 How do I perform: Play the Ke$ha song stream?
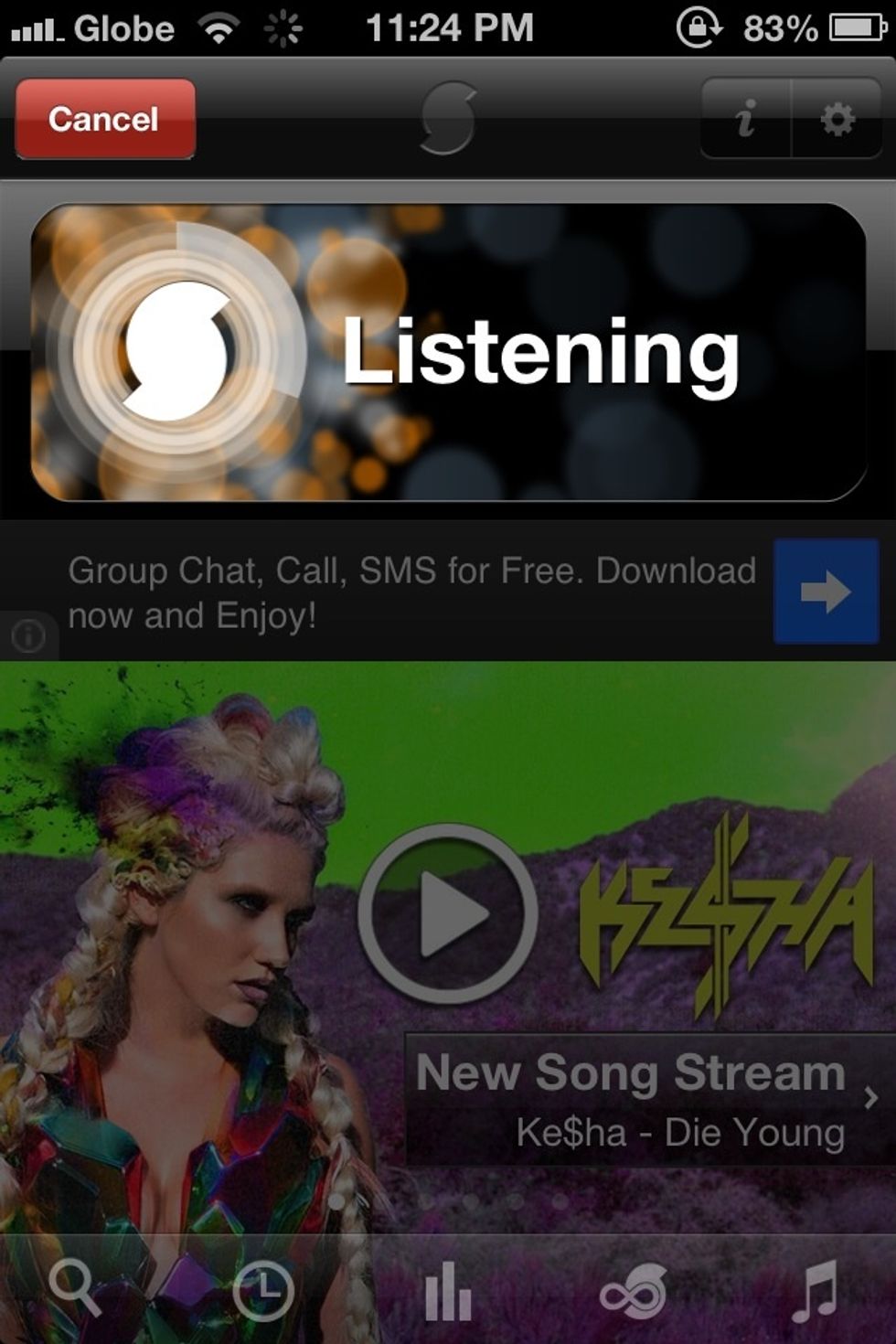coord(447,912)
